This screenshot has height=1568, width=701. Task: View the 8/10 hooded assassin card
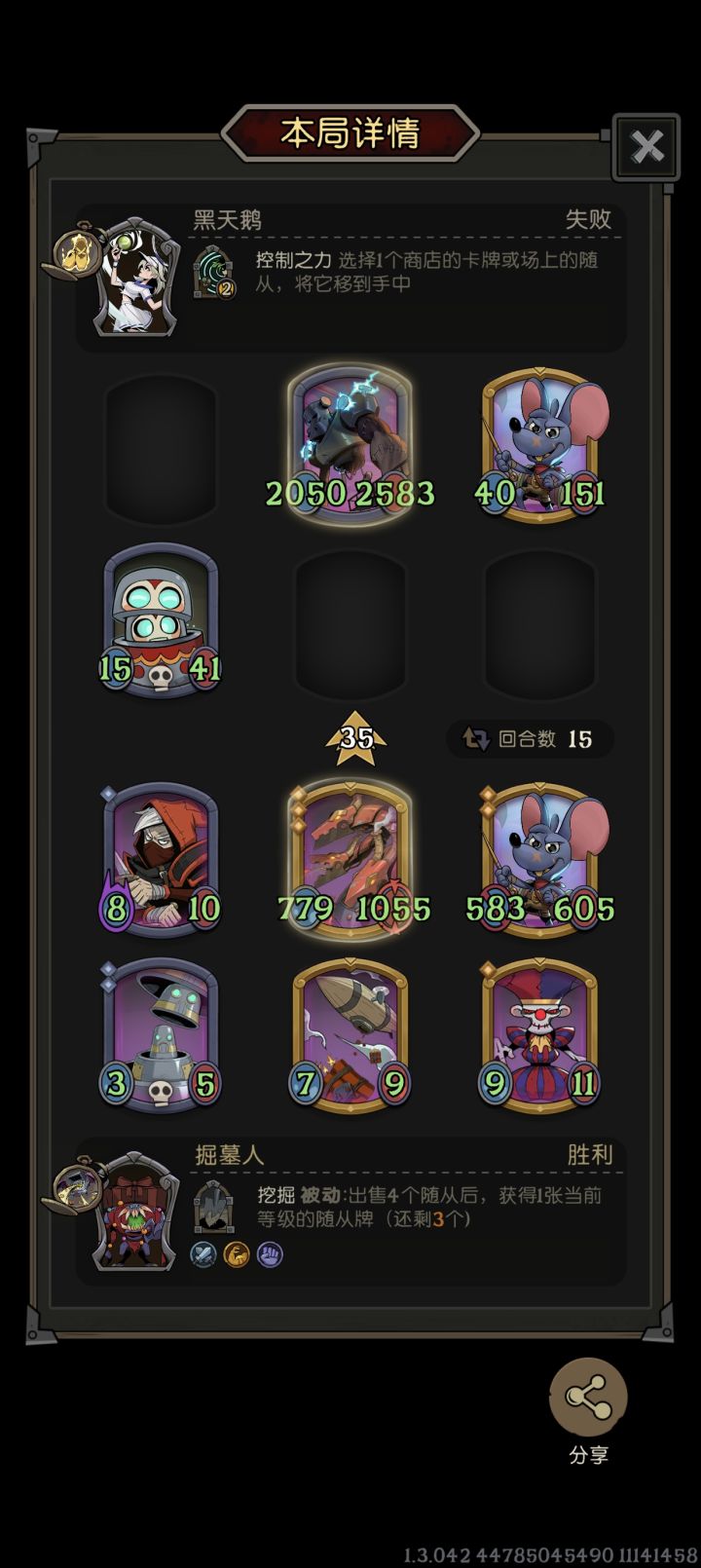161,861
